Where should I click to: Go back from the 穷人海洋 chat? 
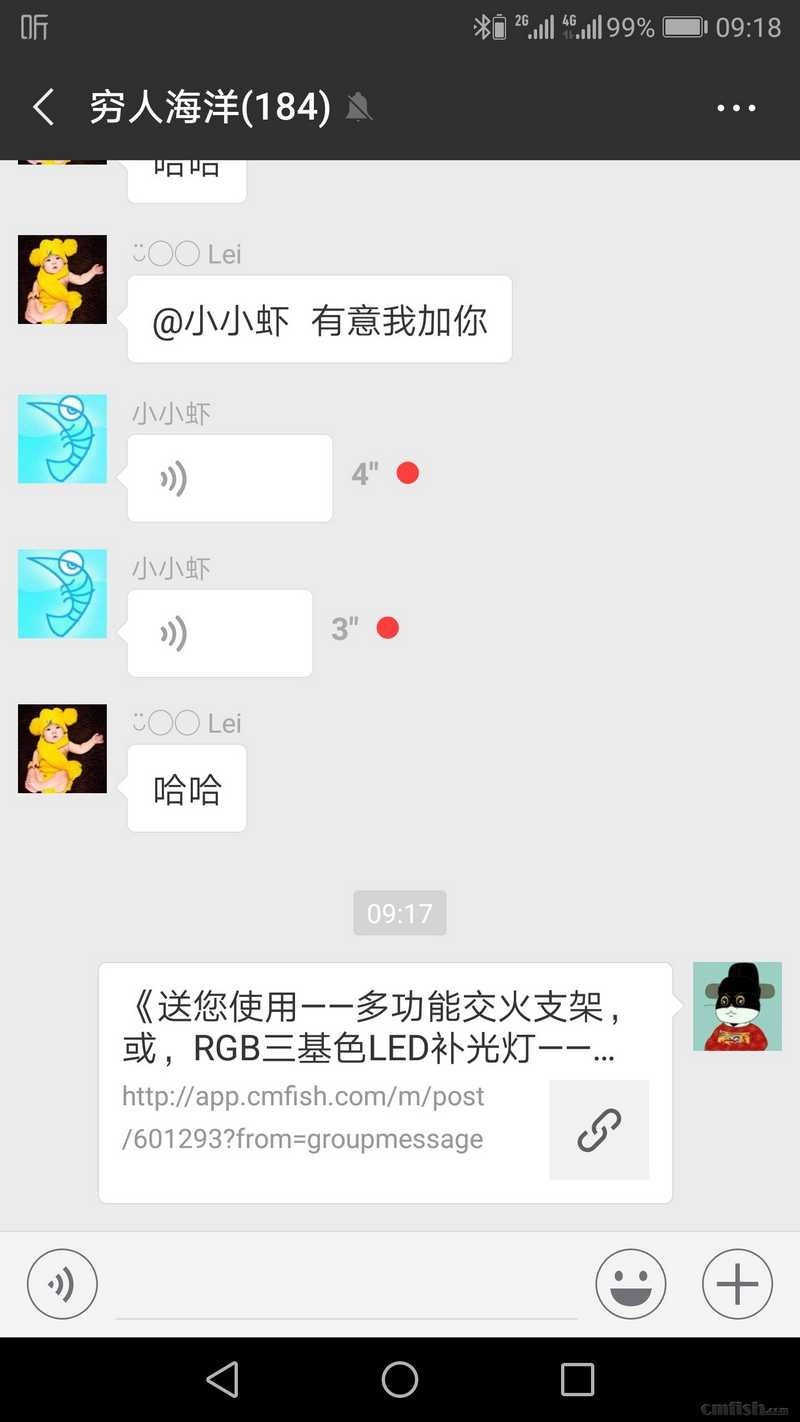[x=43, y=107]
